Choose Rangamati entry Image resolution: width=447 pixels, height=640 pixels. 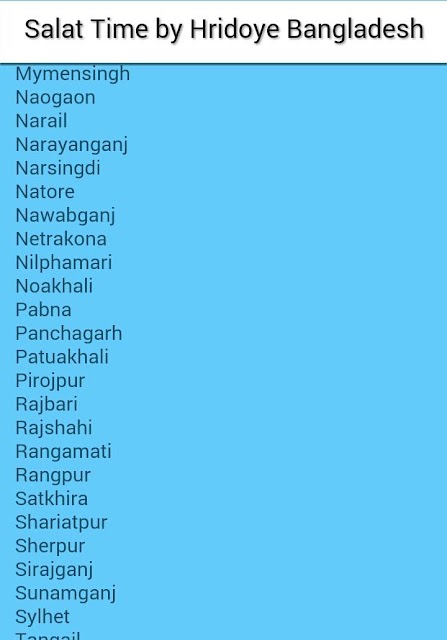pyautogui.click(x=63, y=452)
